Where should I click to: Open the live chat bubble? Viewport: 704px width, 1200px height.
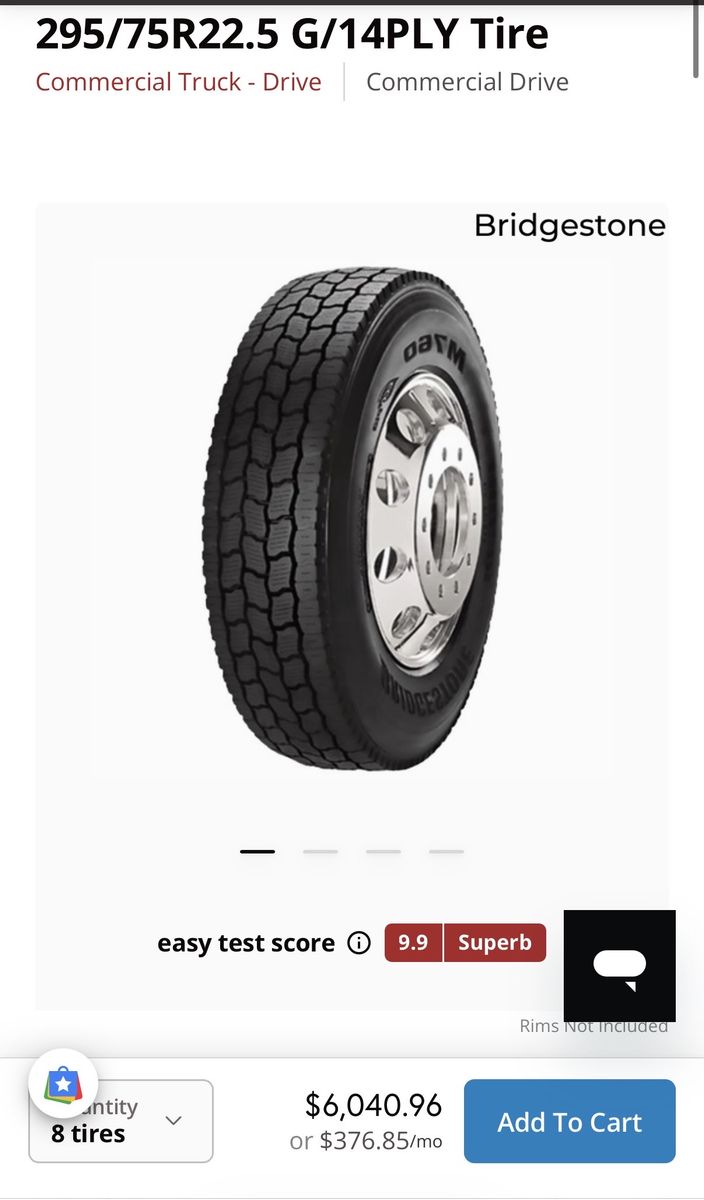tap(619, 965)
